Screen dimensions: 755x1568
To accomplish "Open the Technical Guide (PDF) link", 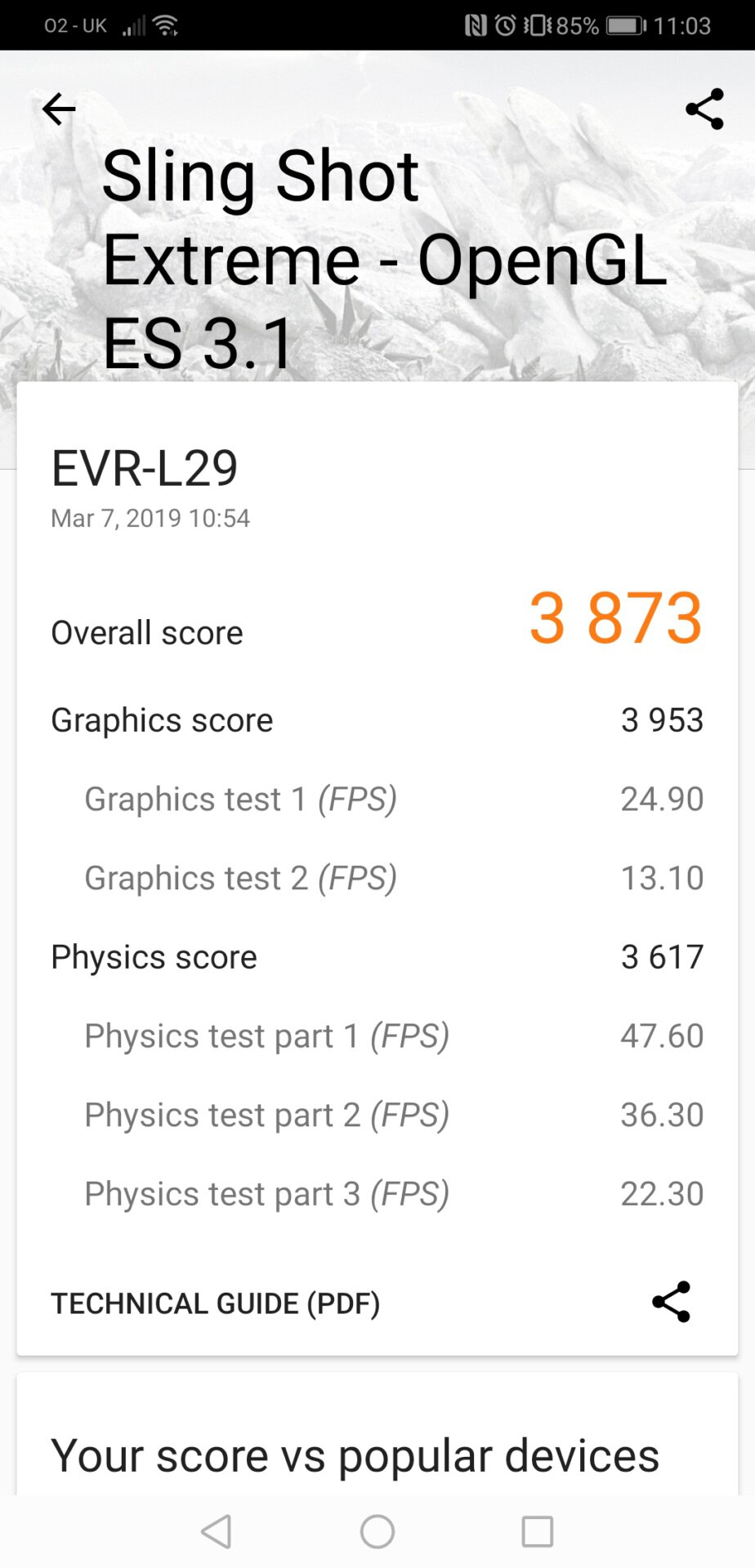I will (x=216, y=1303).
